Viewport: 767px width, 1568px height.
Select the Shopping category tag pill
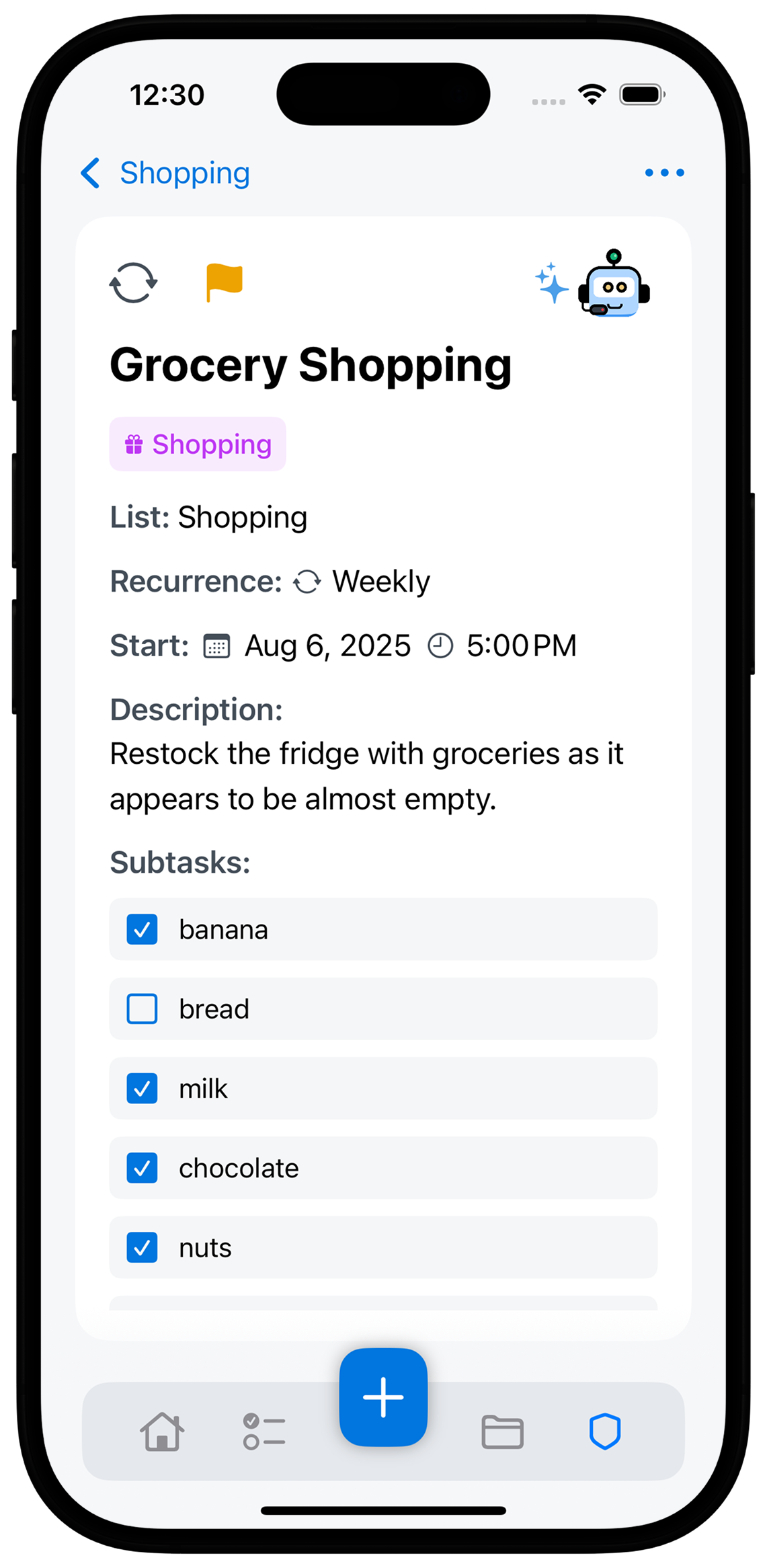click(x=198, y=444)
